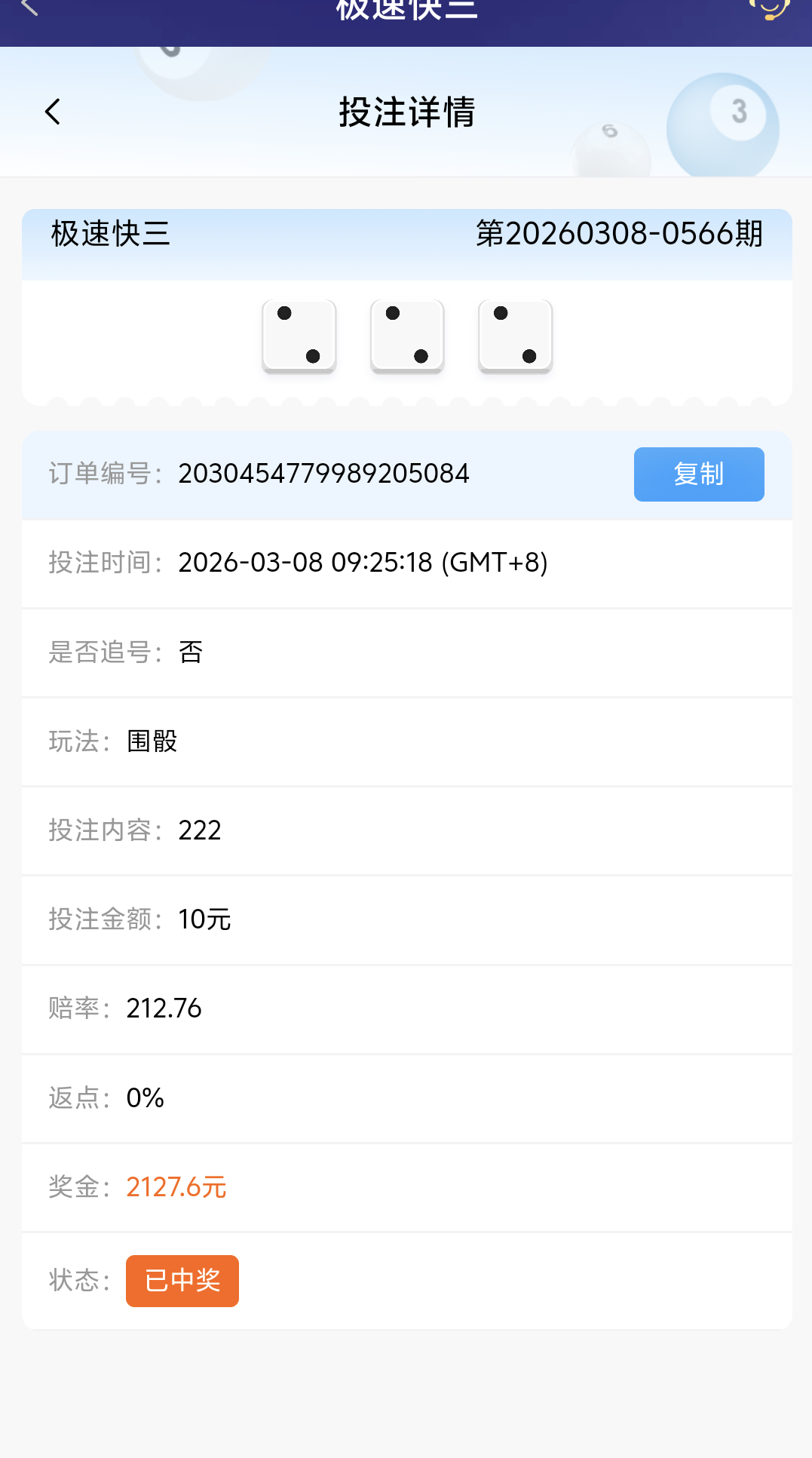Select the first dice showing two
This screenshot has height=1458, width=812.
(299, 335)
